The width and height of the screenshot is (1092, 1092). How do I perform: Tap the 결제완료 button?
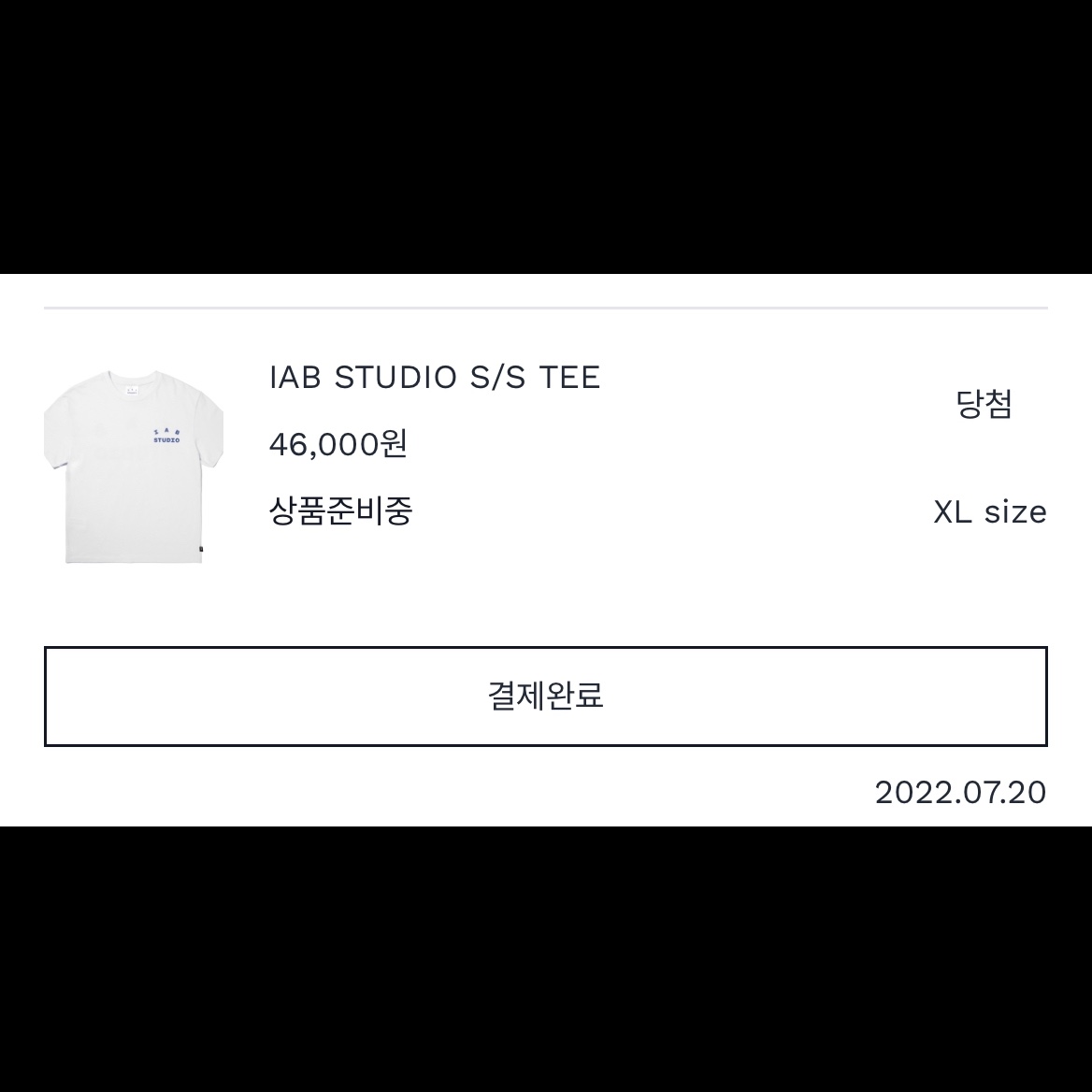pos(545,697)
